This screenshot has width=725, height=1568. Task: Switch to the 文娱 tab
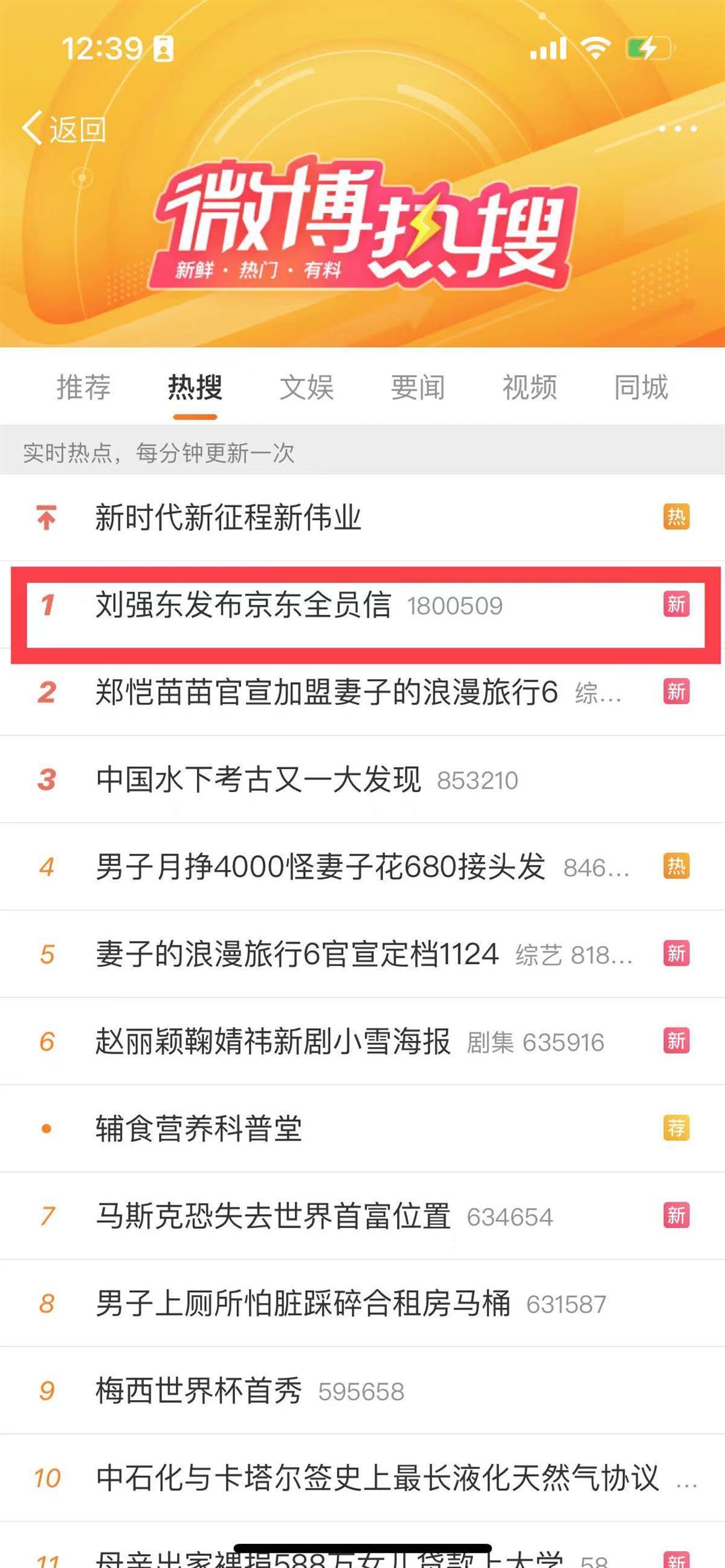pos(306,388)
